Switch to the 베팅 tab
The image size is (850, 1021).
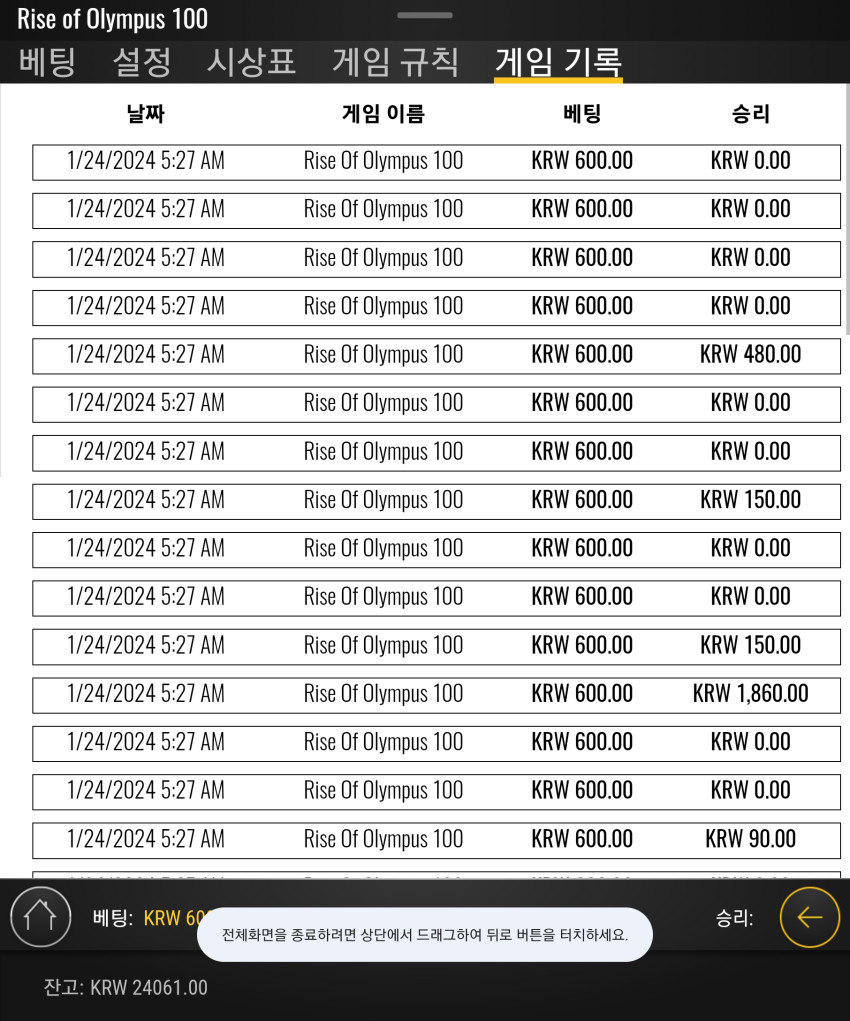click(x=48, y=63)
